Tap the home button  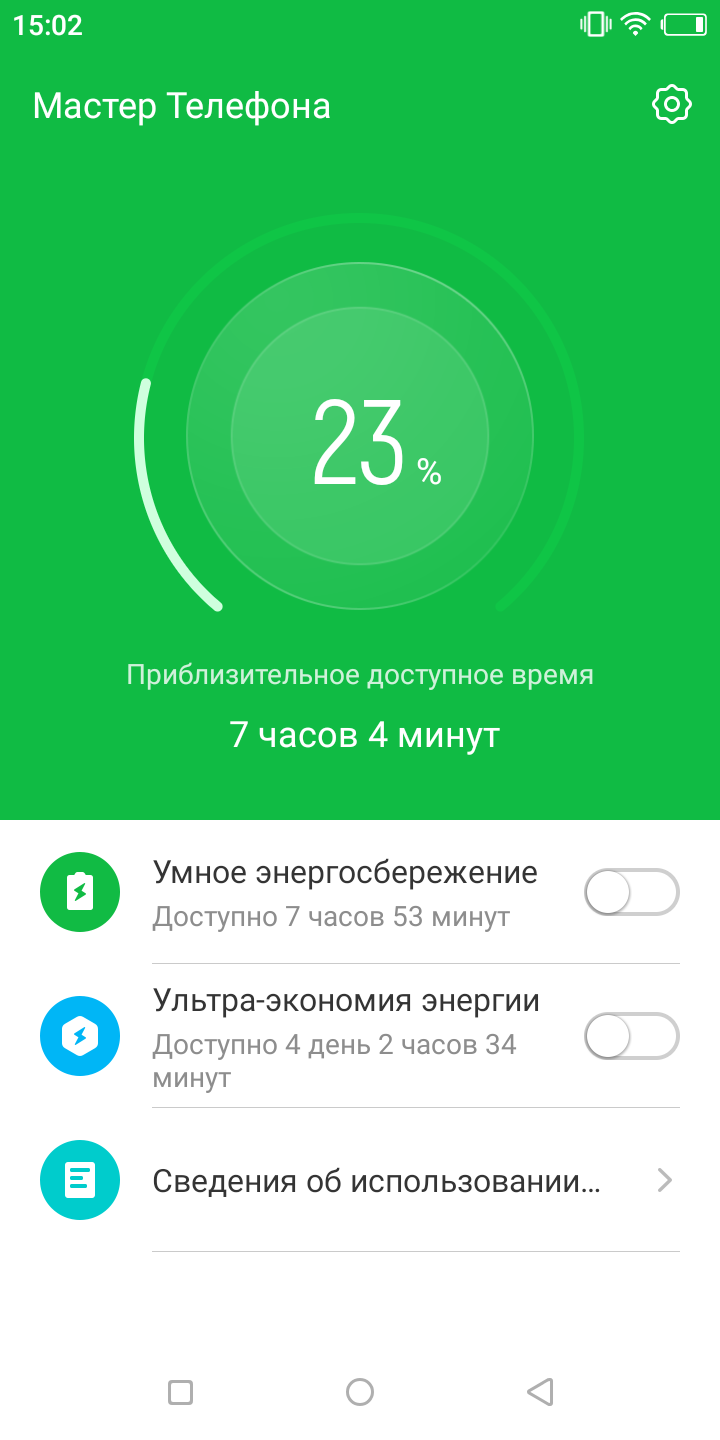pos(360,1391)
